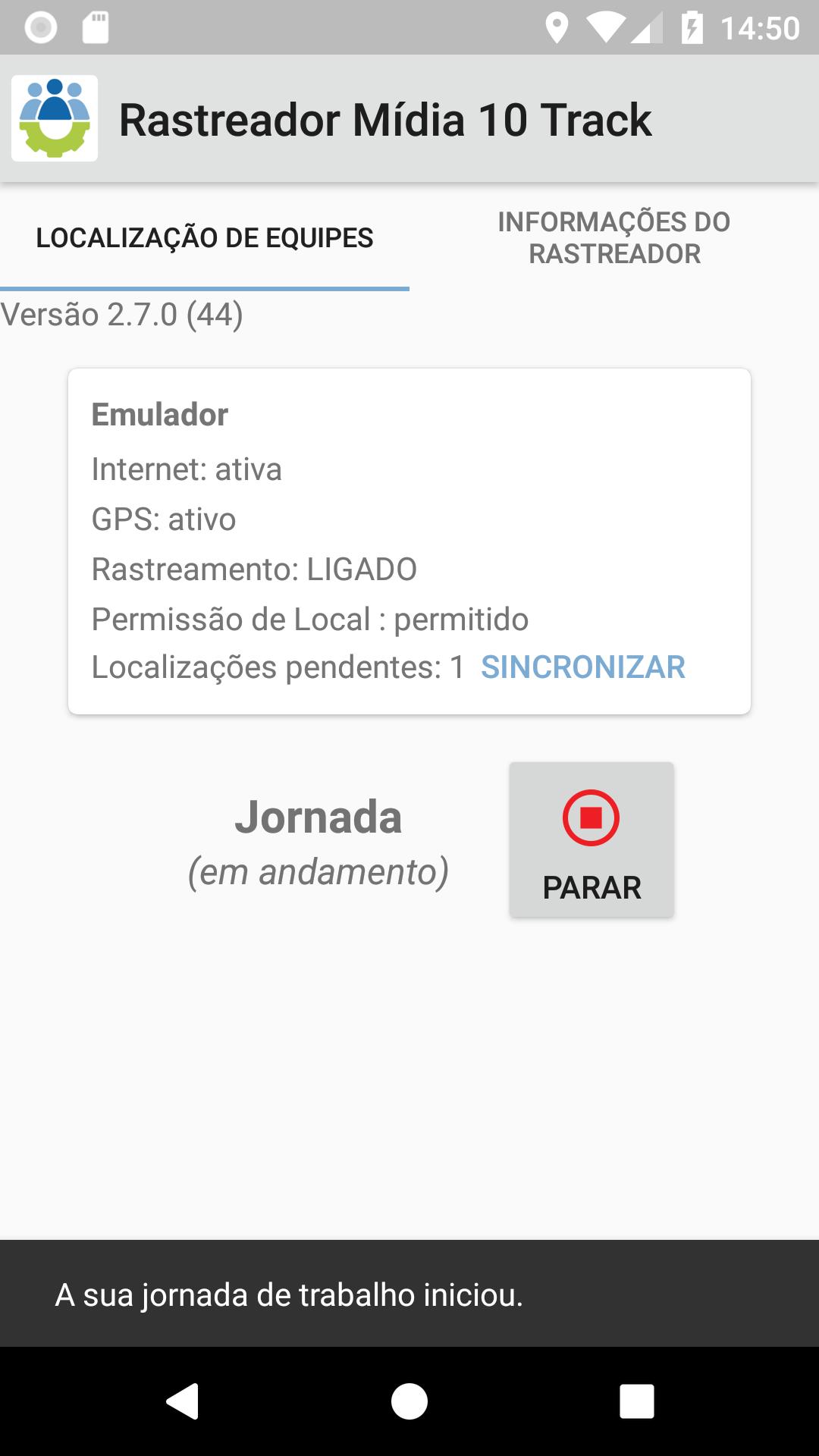Viewport: 819px width, 1456px height.
Task: Switch to Informações do Rastreador tab
Action: pos(614,237)
